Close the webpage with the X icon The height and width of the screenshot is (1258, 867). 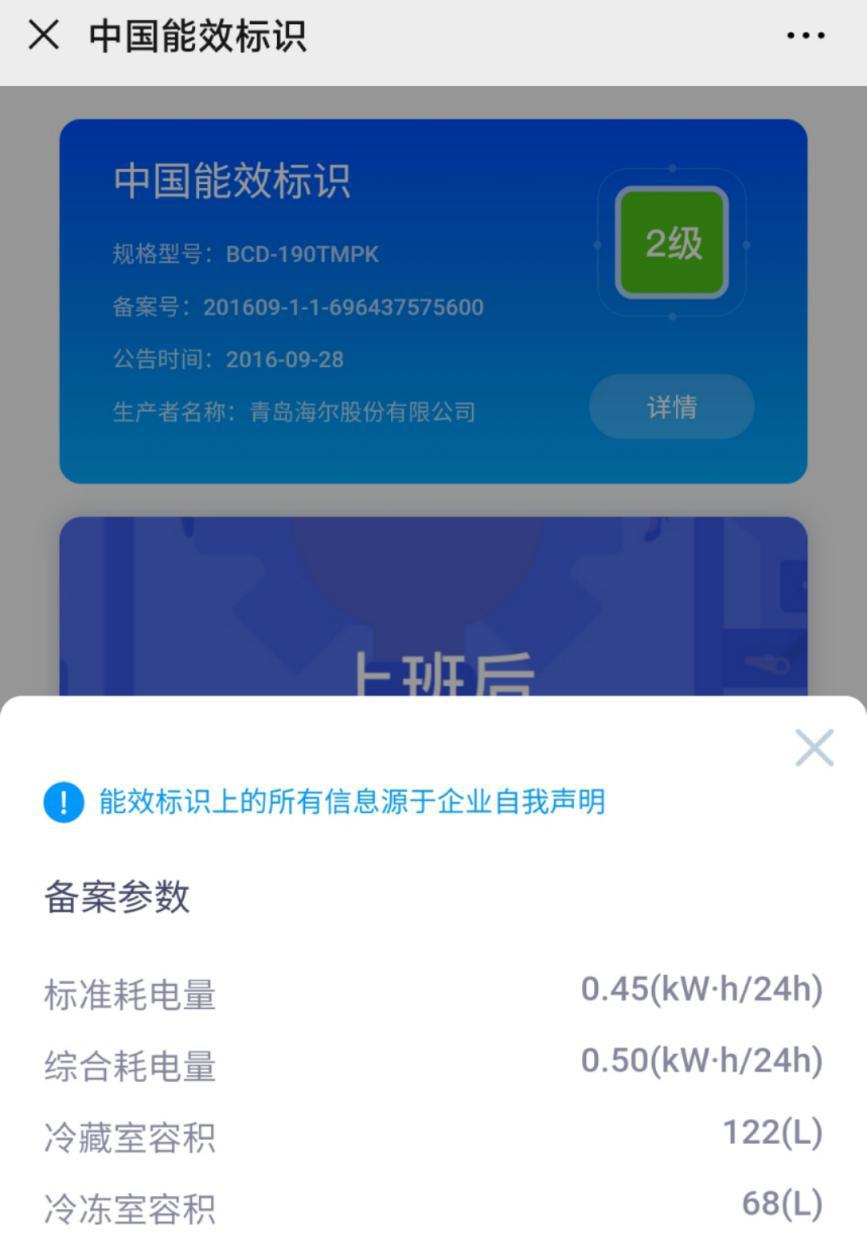42,36
